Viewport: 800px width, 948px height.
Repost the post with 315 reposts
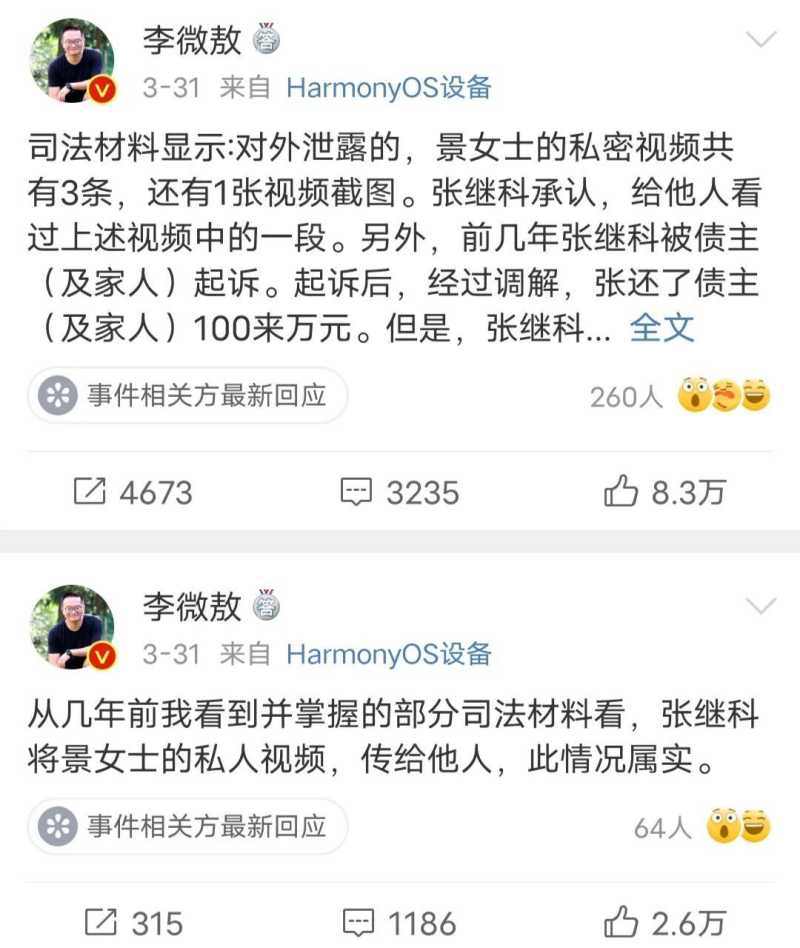(x=132, y=922)
